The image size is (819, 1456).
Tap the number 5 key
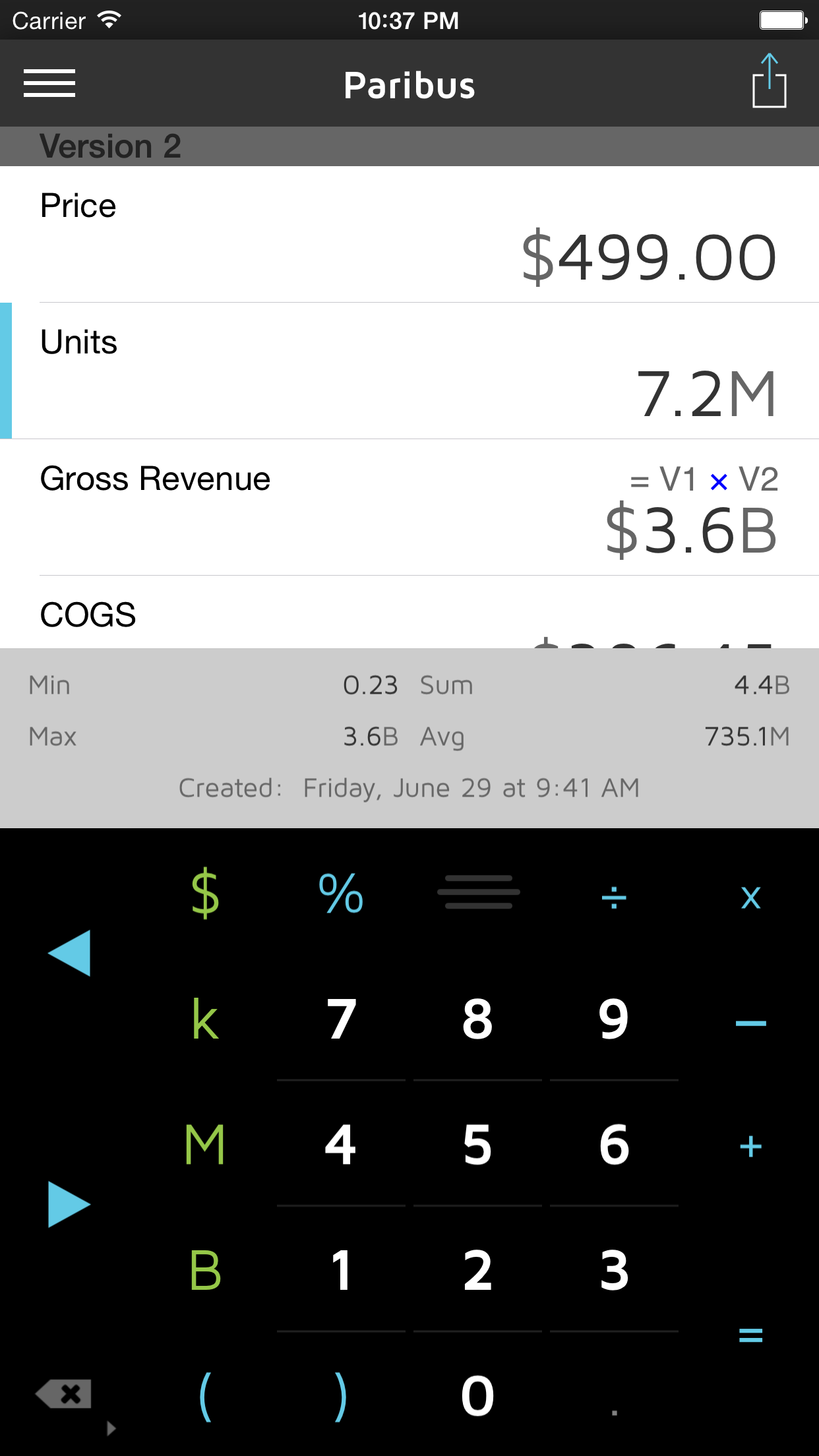477,1145
